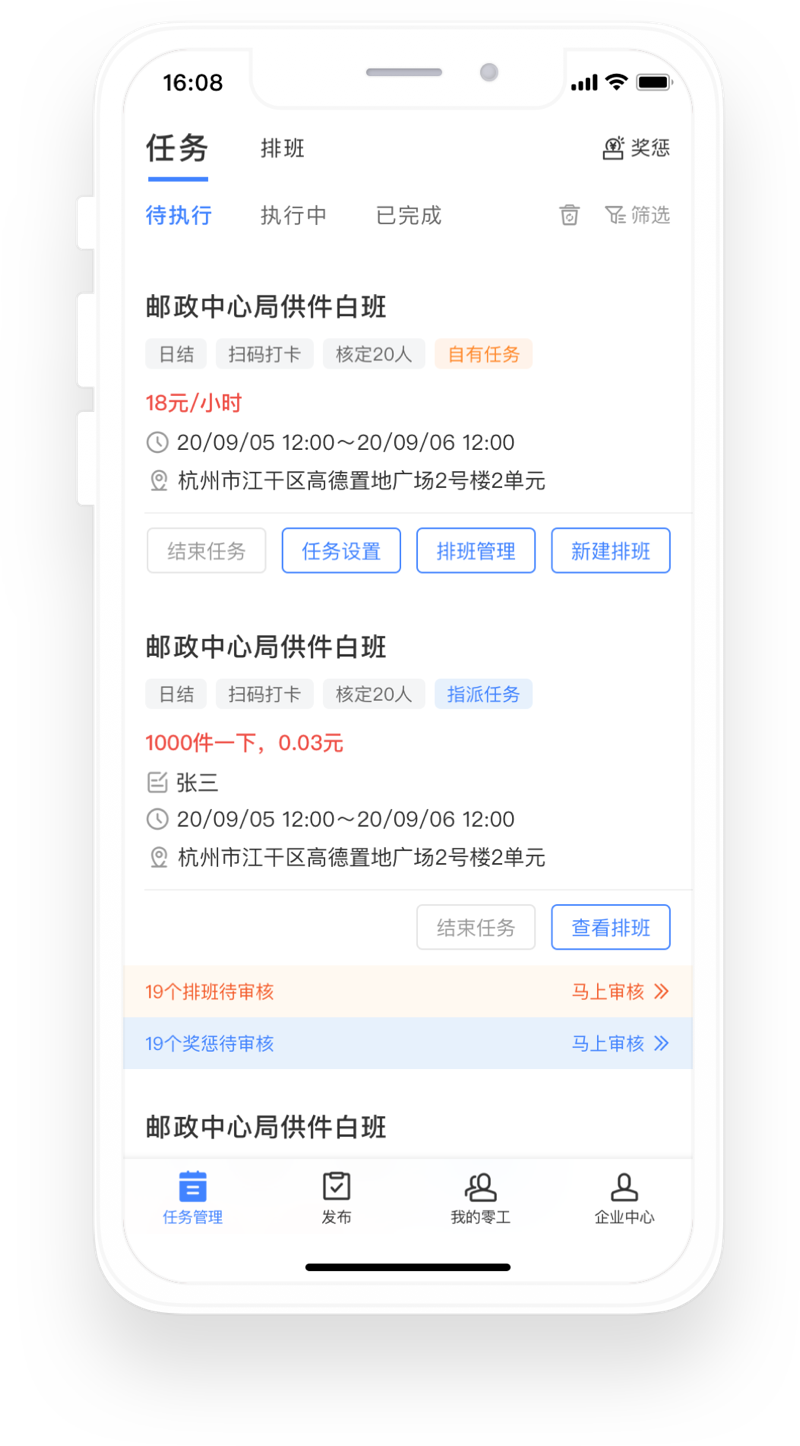Select the 待执行 tab
Viewport: 800px width, 1446px height.
coord(179,215)
